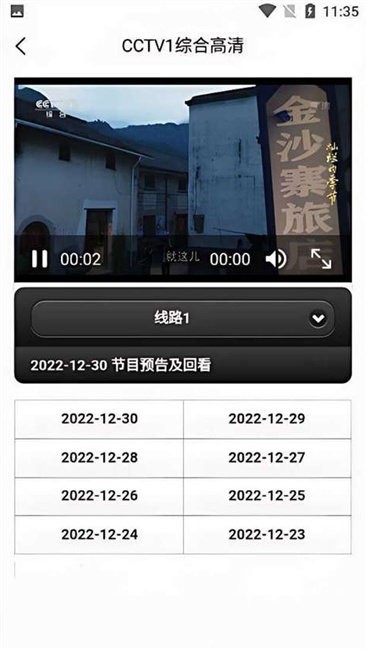Mute the video volume

click(276, 259)
